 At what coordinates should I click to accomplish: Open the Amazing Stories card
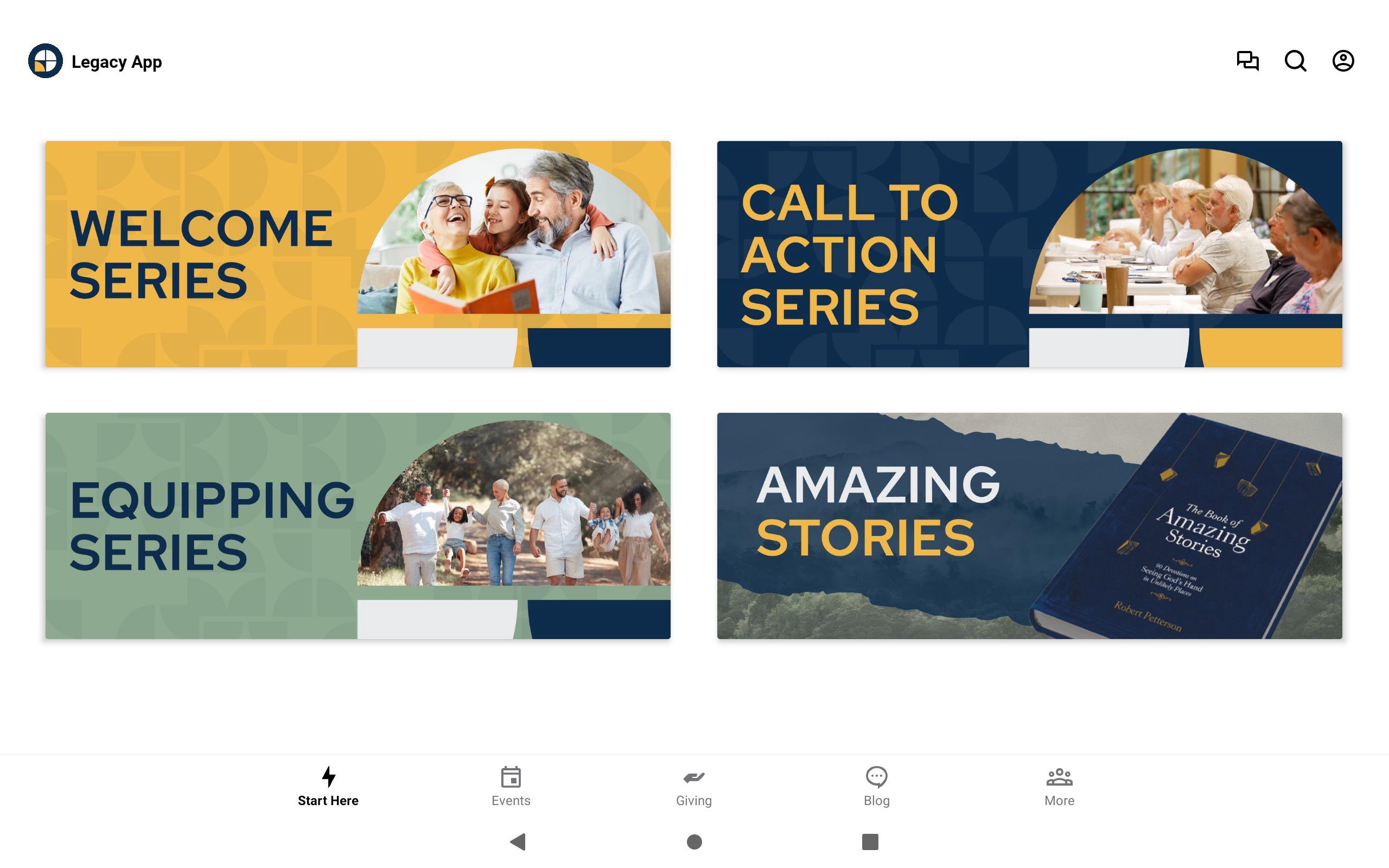pos(1029,525)
